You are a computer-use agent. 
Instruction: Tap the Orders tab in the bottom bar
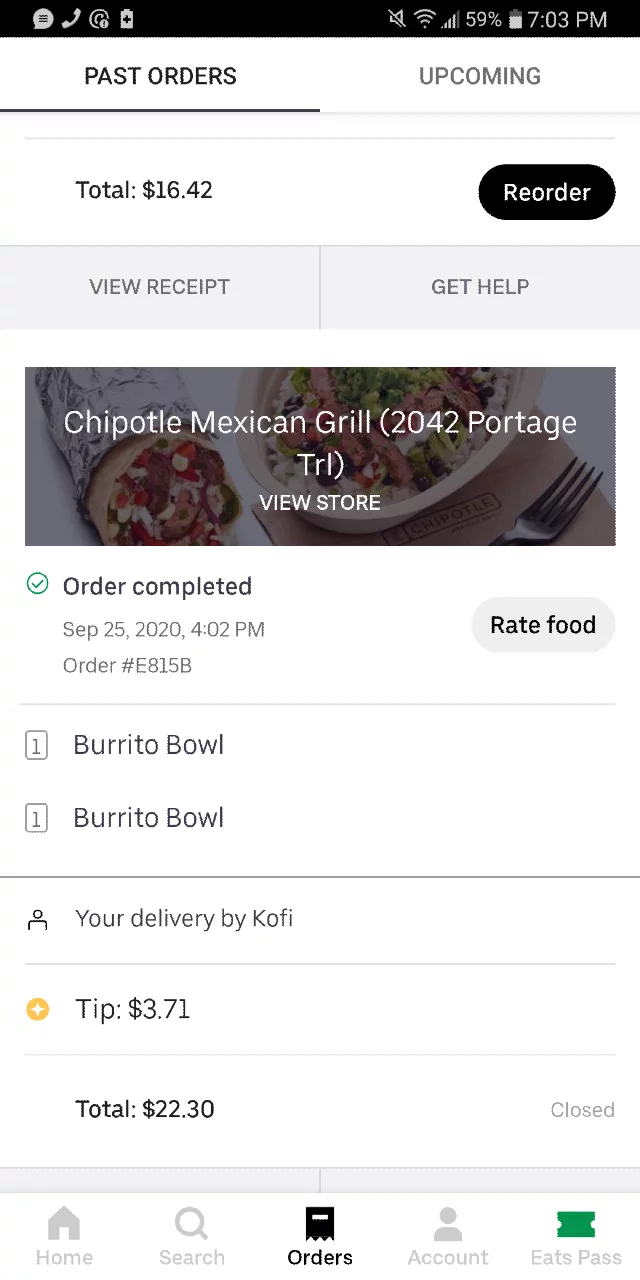tap(320, 1236)
